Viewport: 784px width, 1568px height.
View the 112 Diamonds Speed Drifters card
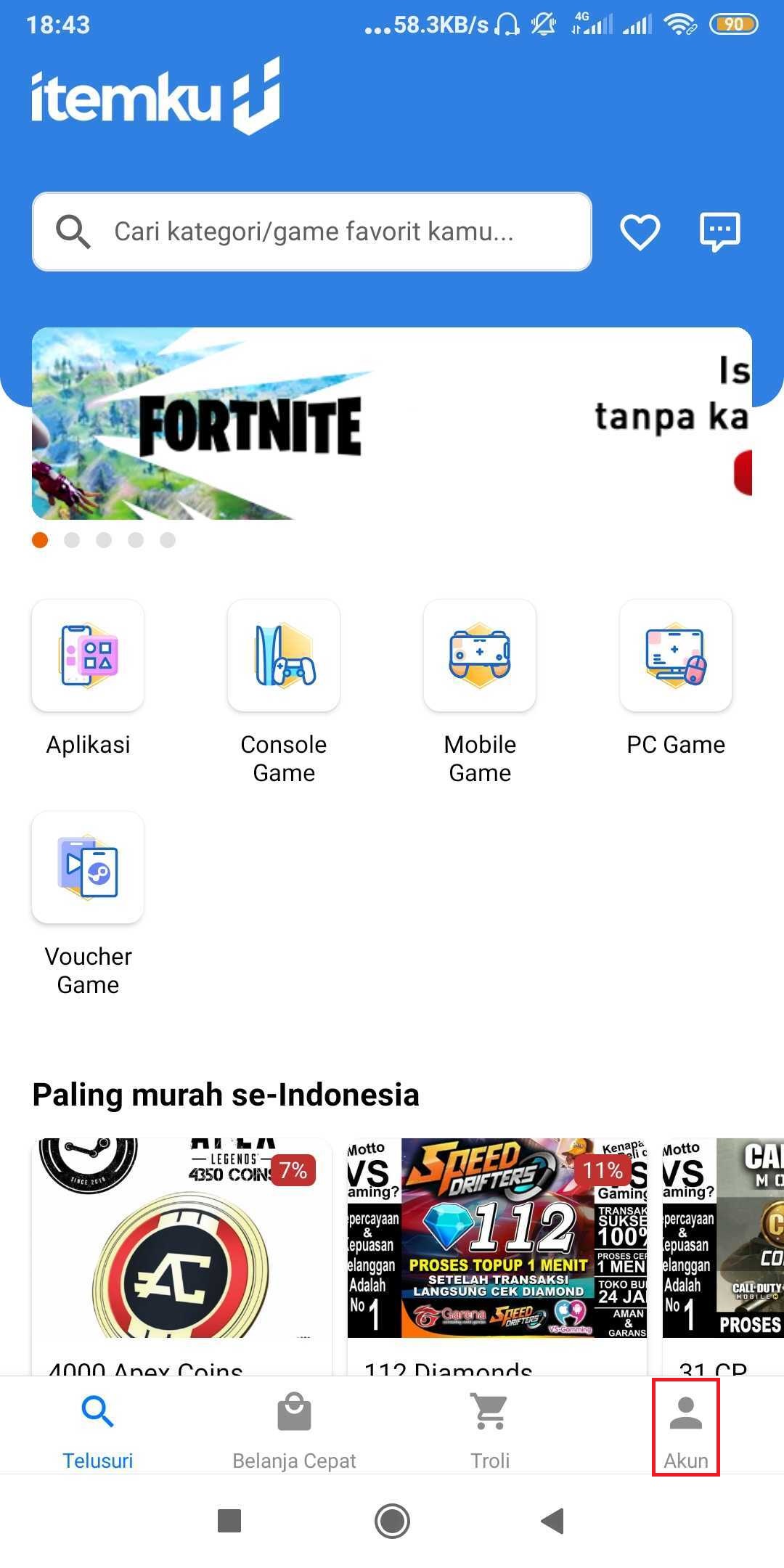[x=497, y=1249]
